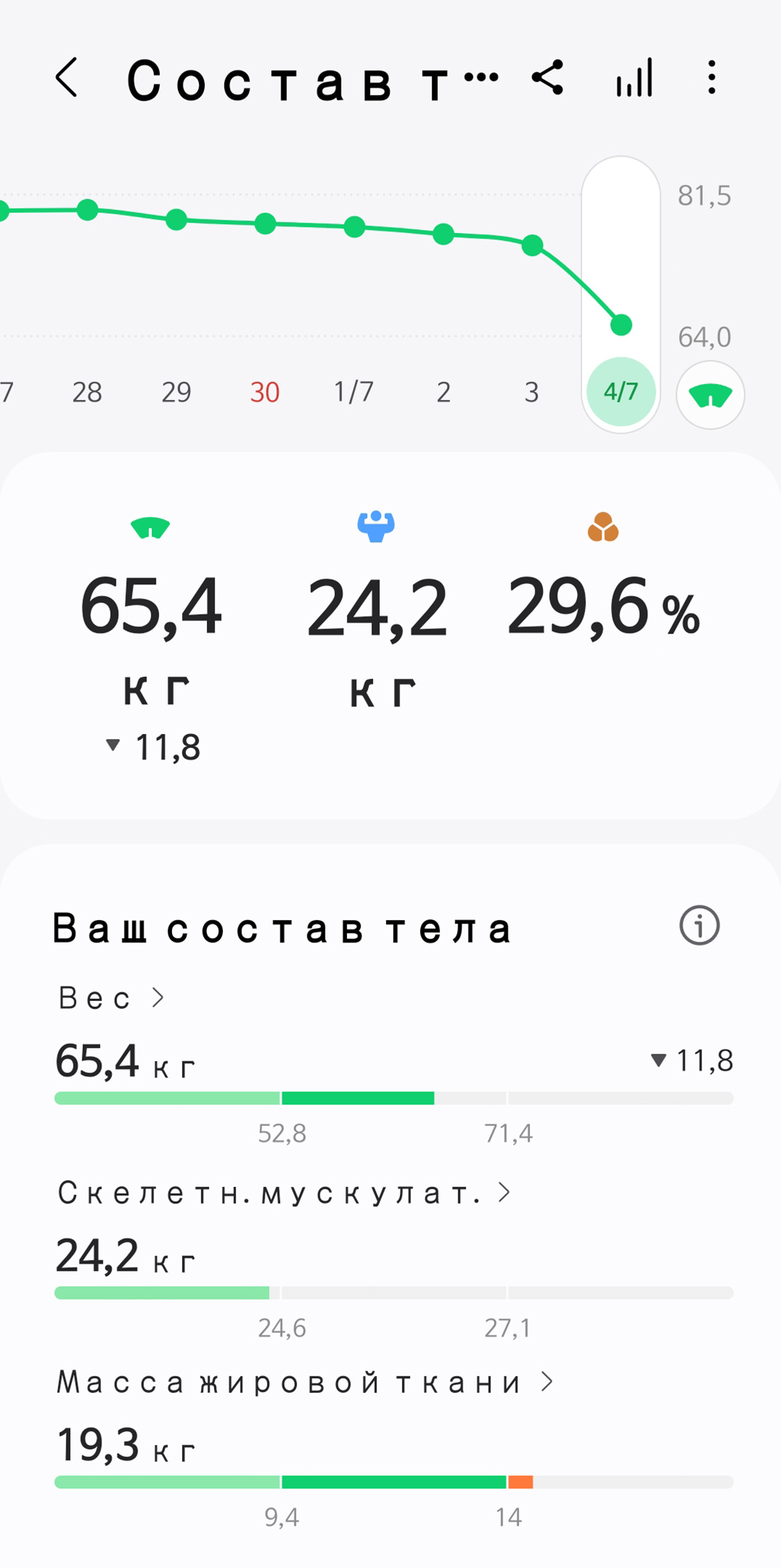Open the Вес details

point(112,998)
